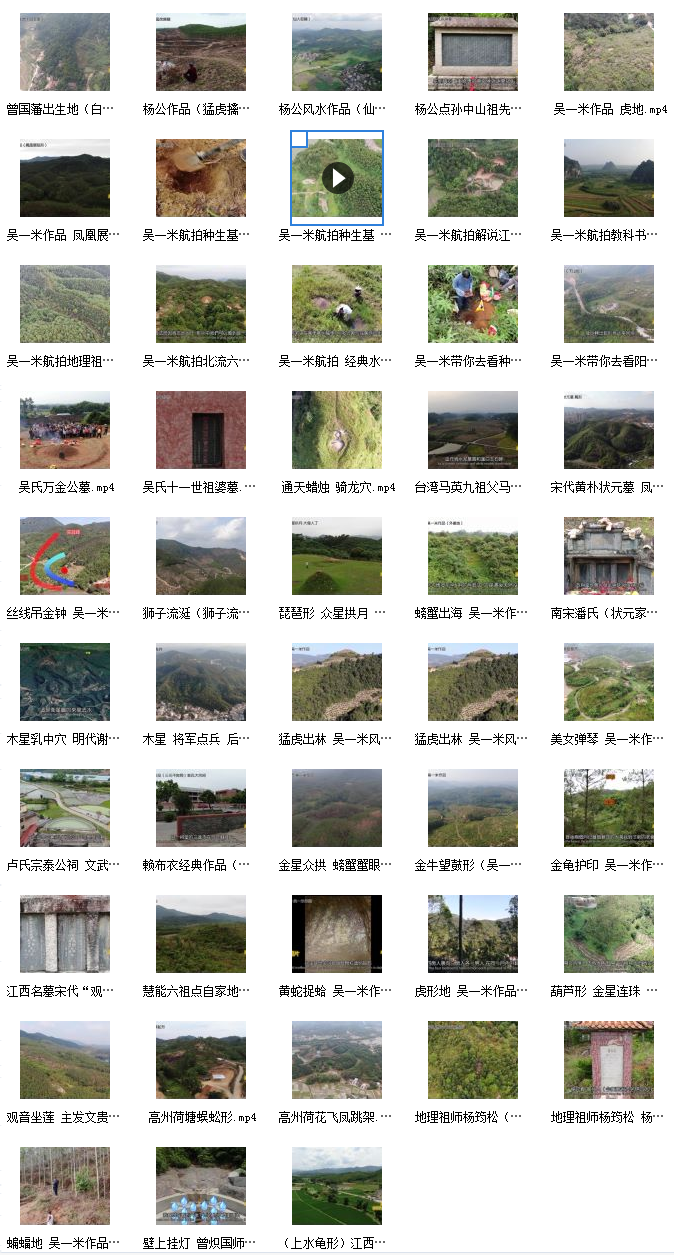Open the 黄蛇捉蛤 video
Image resolution: width=674 pixels, height=1255 pixels.
(x=337, y=934)
